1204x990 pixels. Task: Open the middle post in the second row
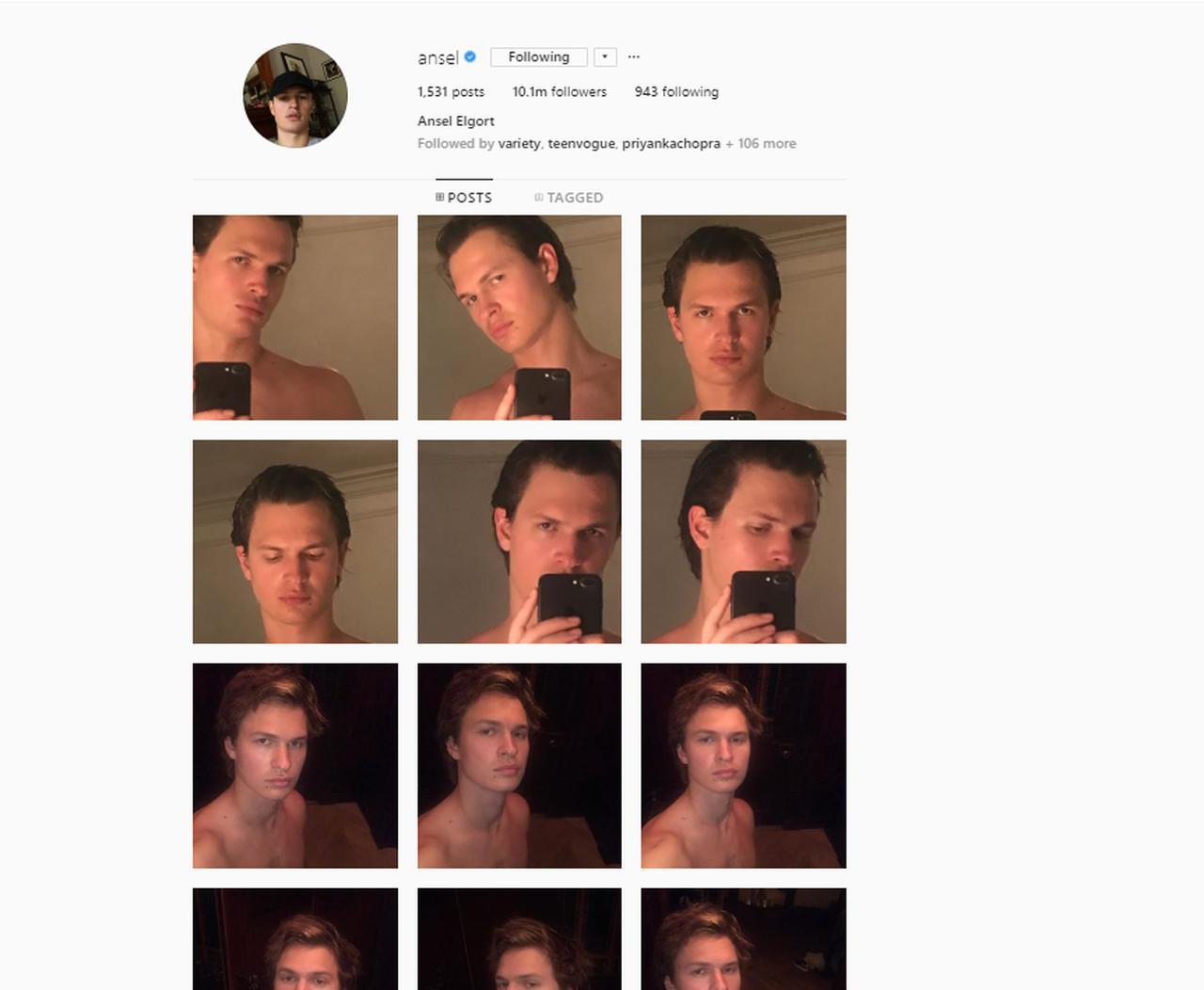[519, 542]
